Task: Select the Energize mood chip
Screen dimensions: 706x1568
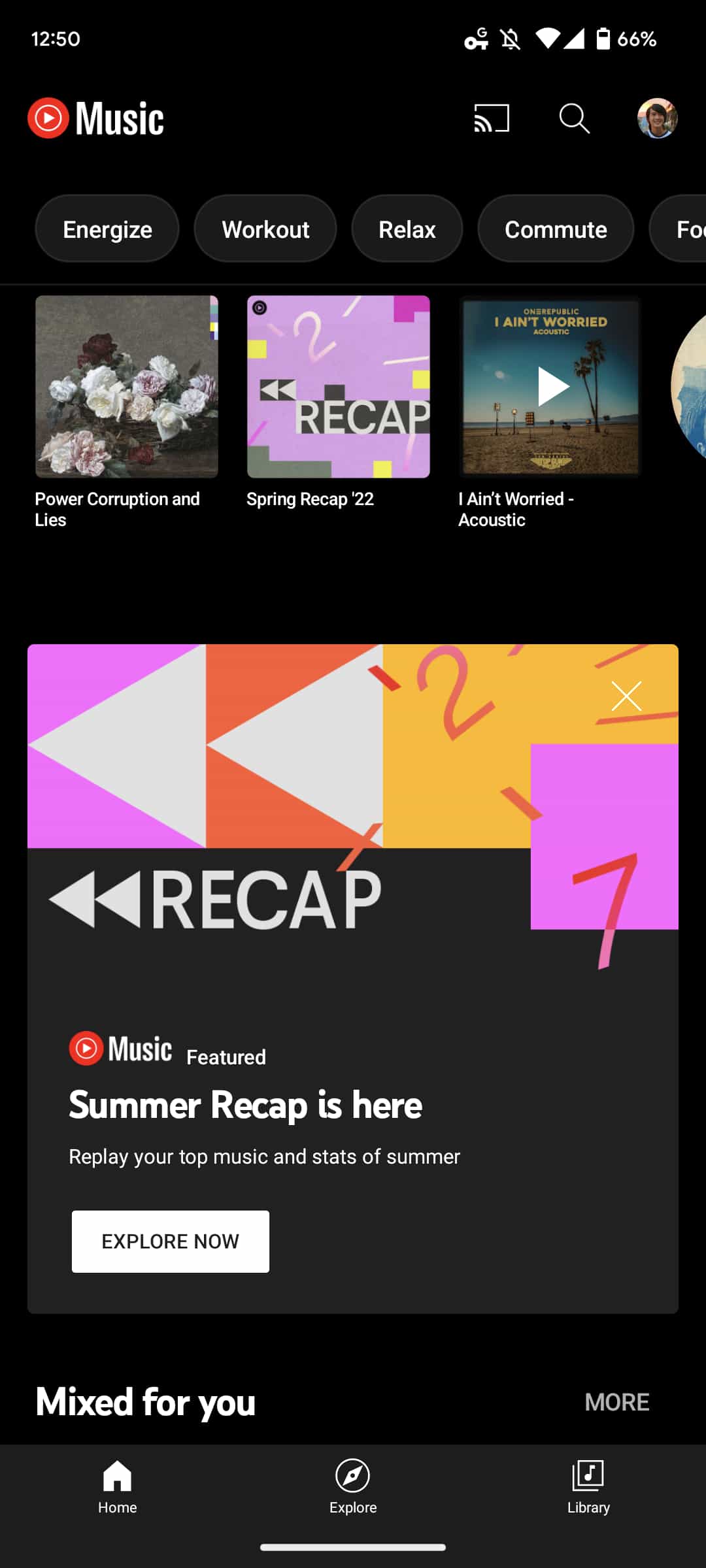Action: tap(107, 229)
